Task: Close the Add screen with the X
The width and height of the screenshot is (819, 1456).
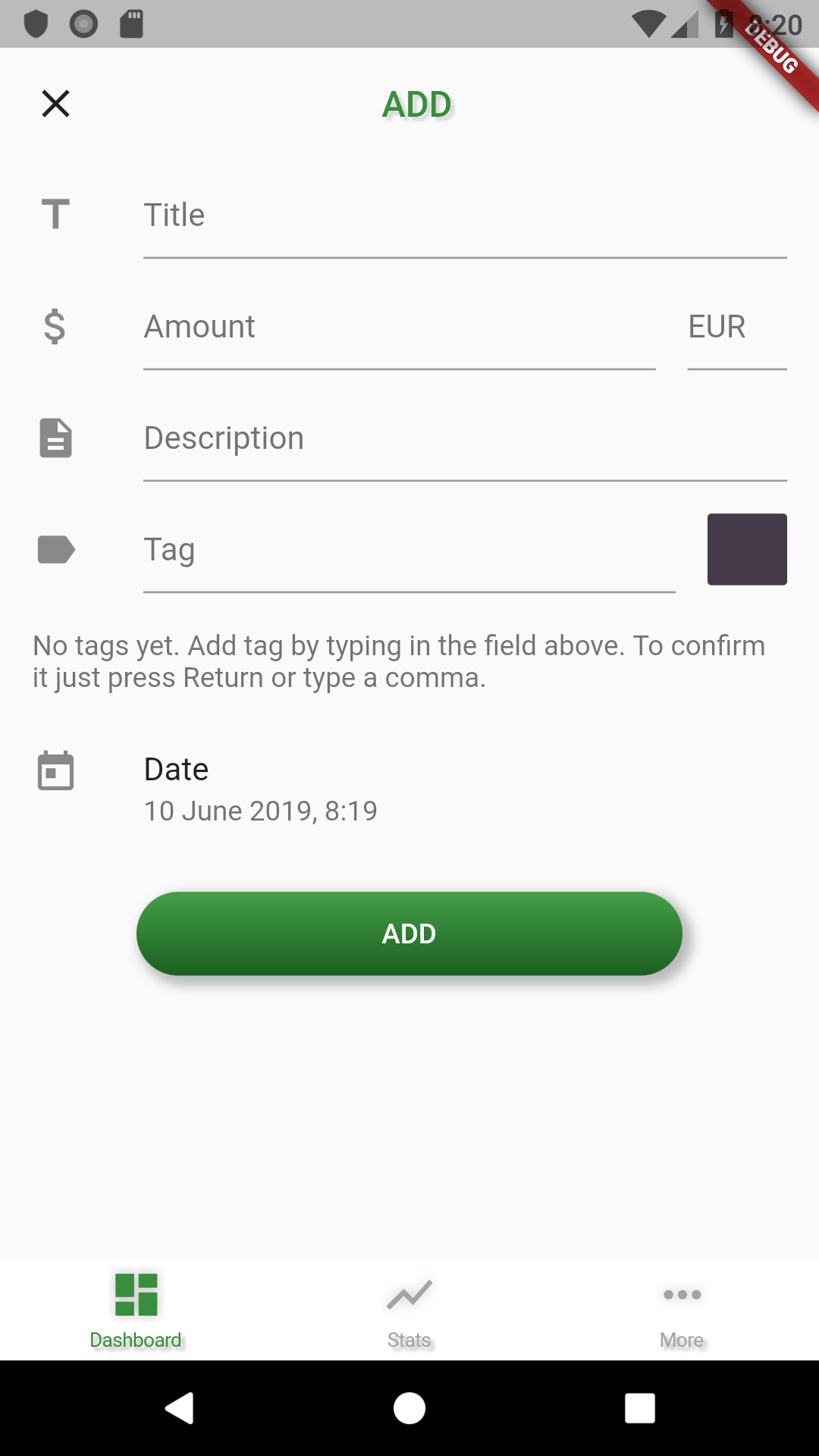Action: coord(55,104)
